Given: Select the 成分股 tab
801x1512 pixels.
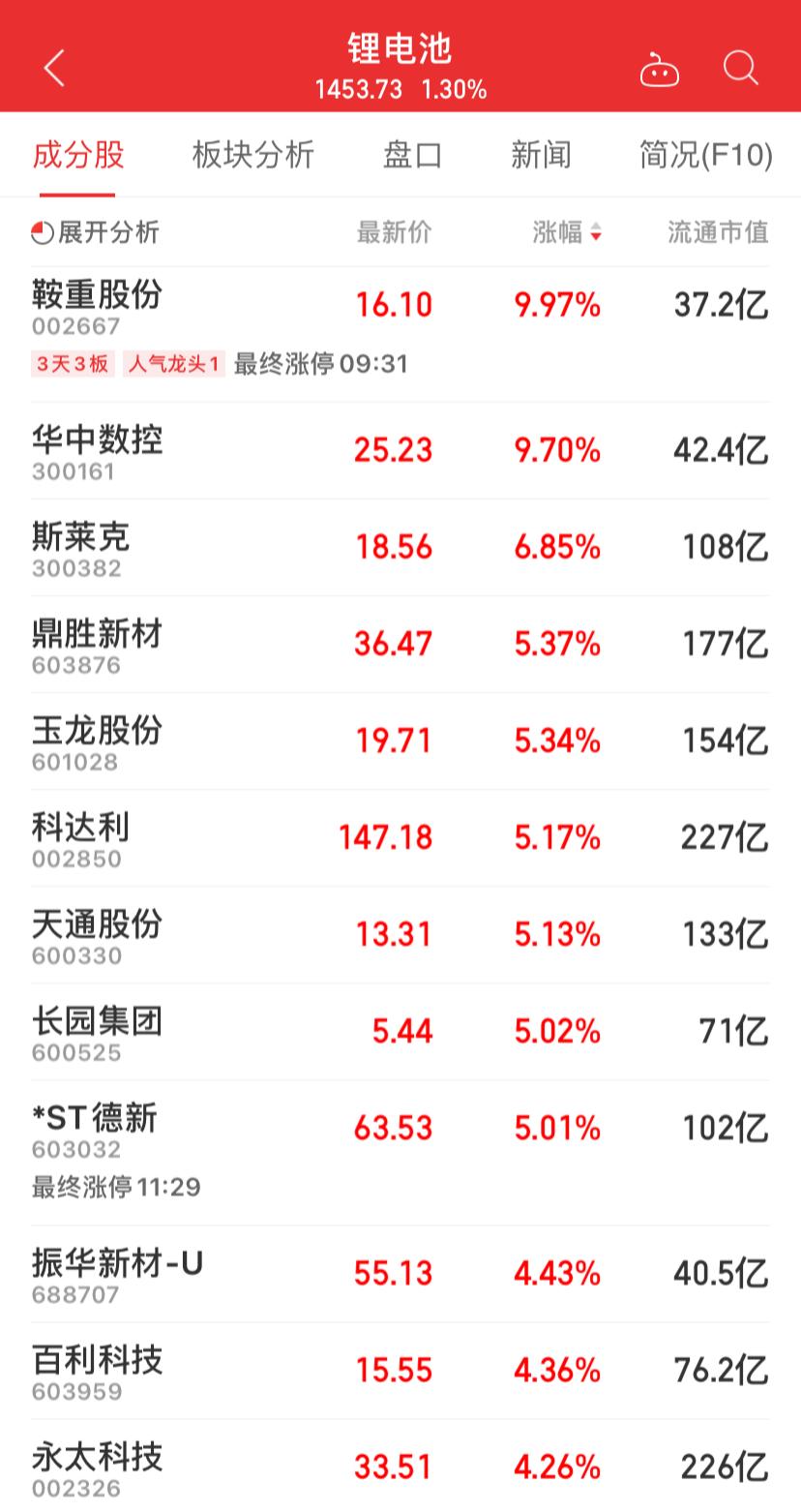Looking at the screenshot, I should pos(78,155).
